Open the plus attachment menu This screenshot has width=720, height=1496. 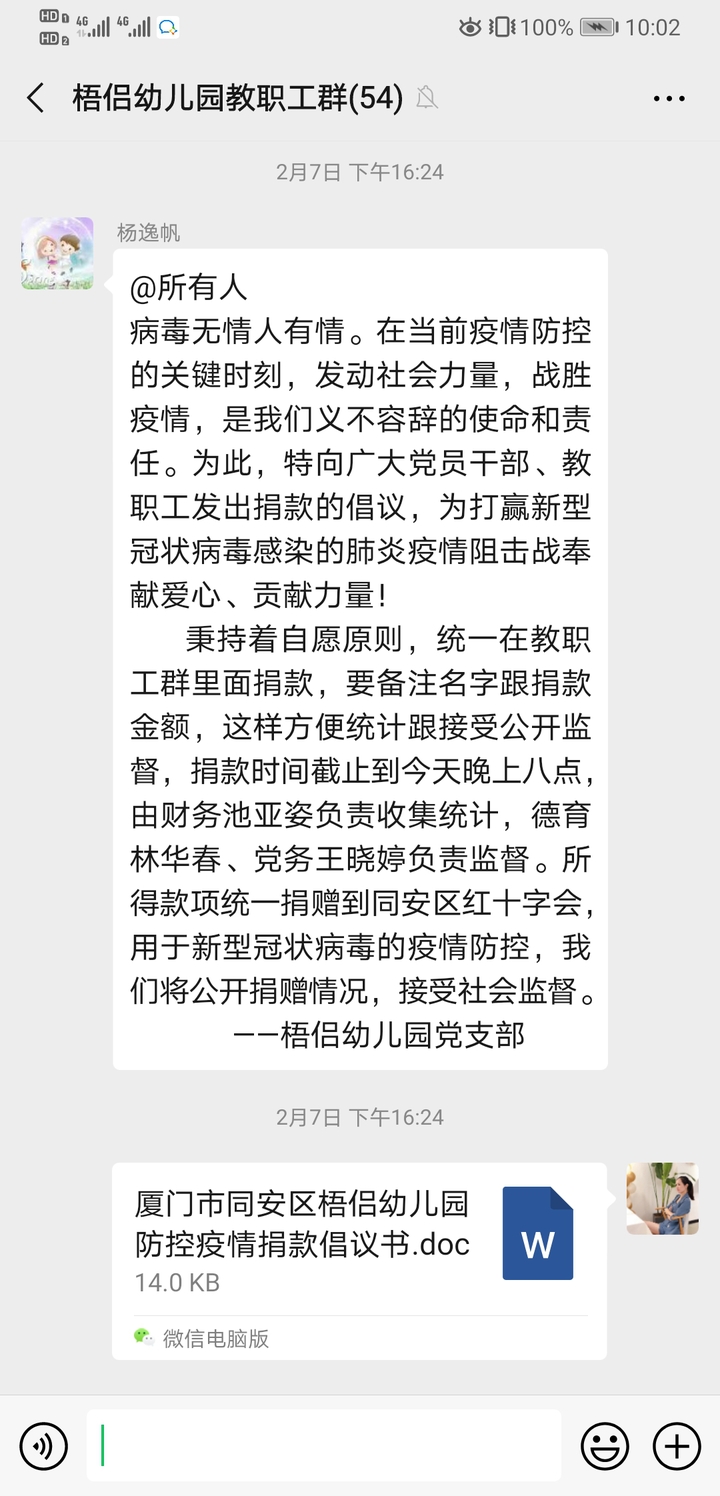(x=677, y=1446)
